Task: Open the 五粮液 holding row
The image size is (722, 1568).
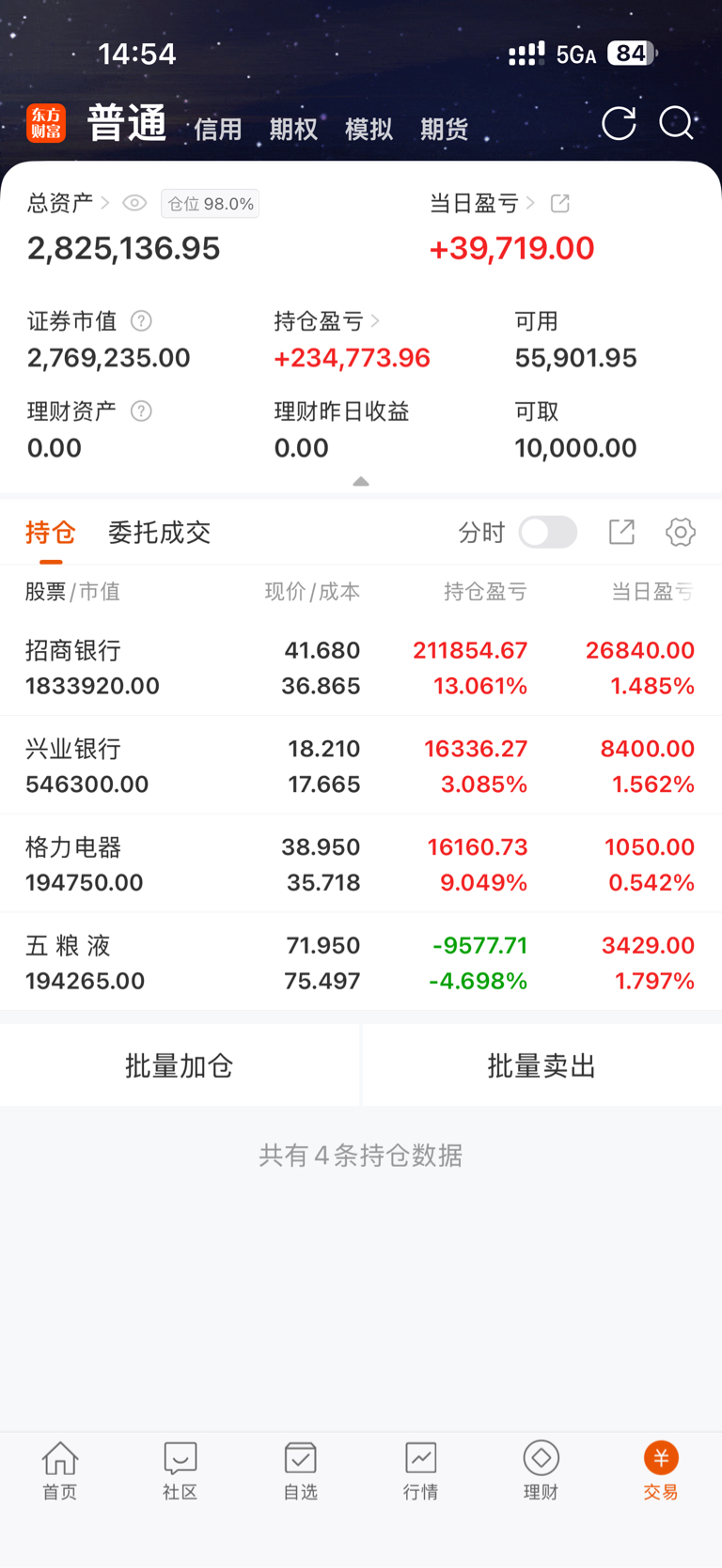Action: pos(361,962)
